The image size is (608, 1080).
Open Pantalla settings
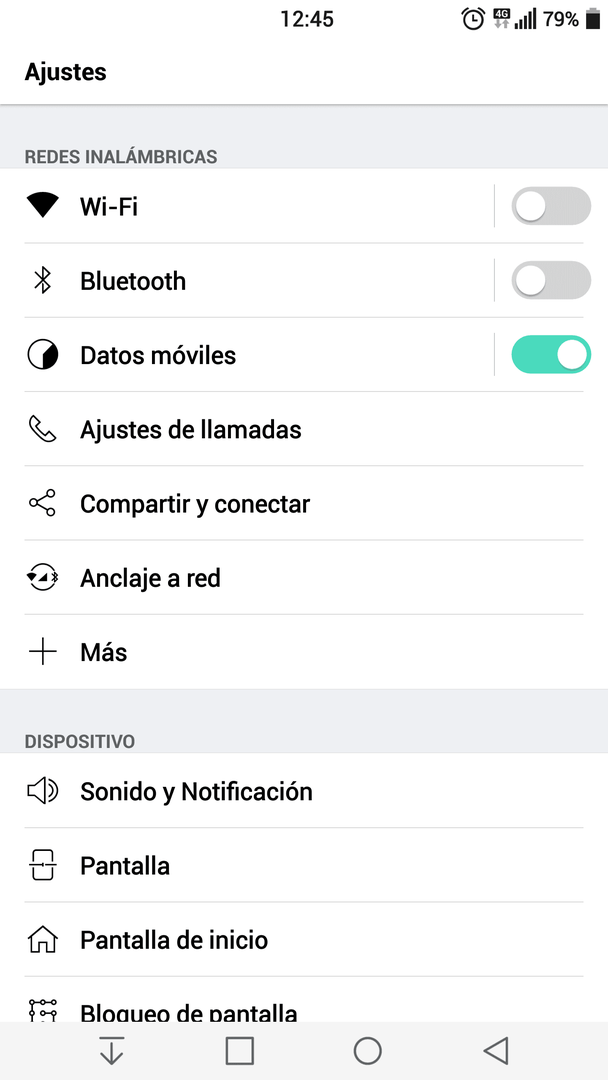(x=304, y=866)
